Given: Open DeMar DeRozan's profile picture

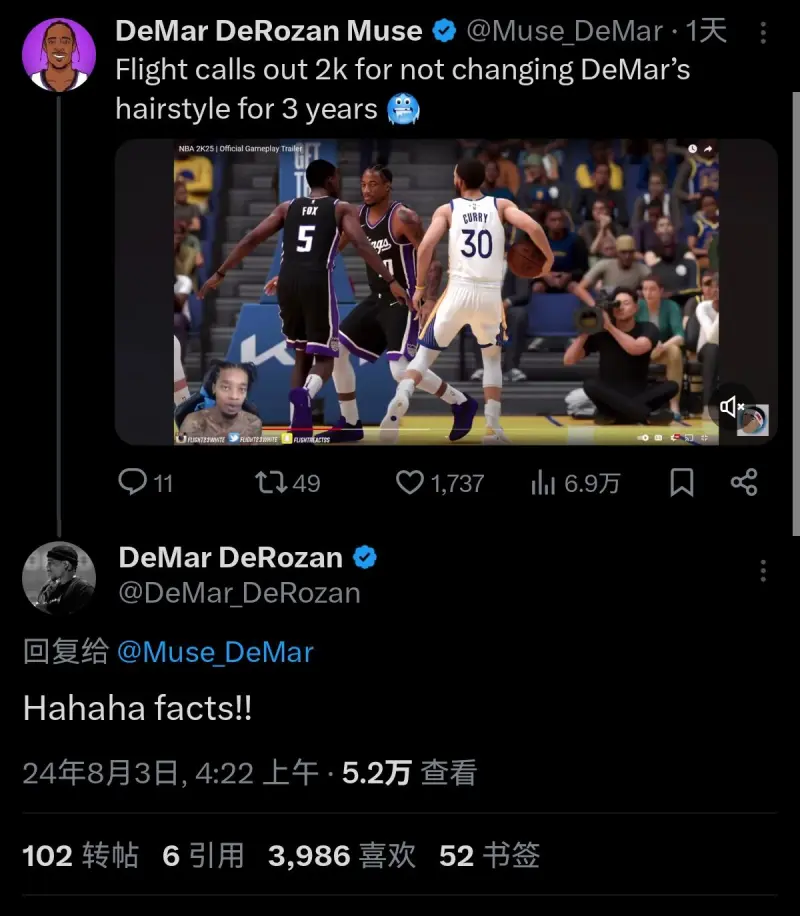Looking at the screenshot, I should [59, 578].
